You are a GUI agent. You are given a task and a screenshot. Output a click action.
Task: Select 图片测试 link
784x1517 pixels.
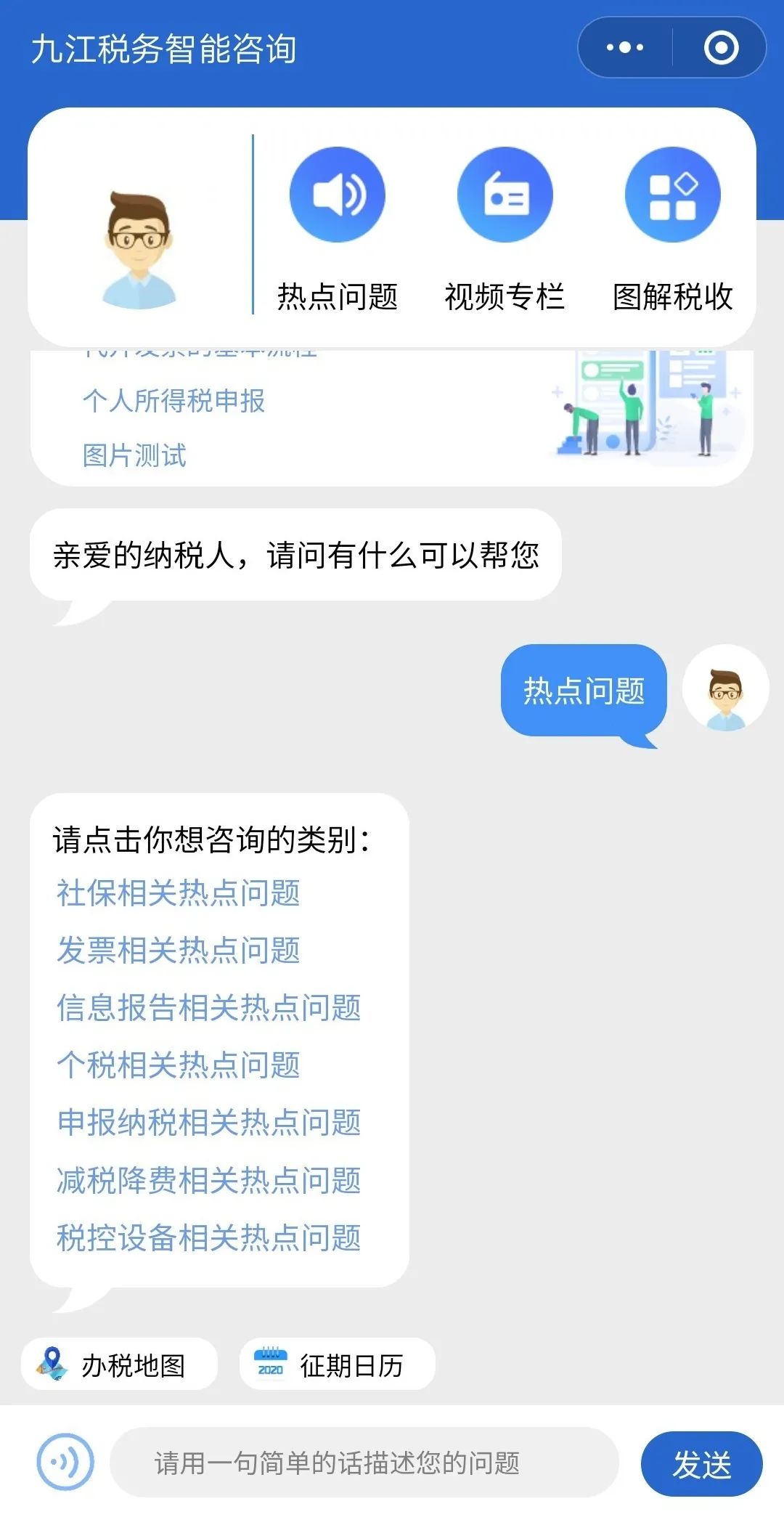pyautogui.click(x=135, y=456)
